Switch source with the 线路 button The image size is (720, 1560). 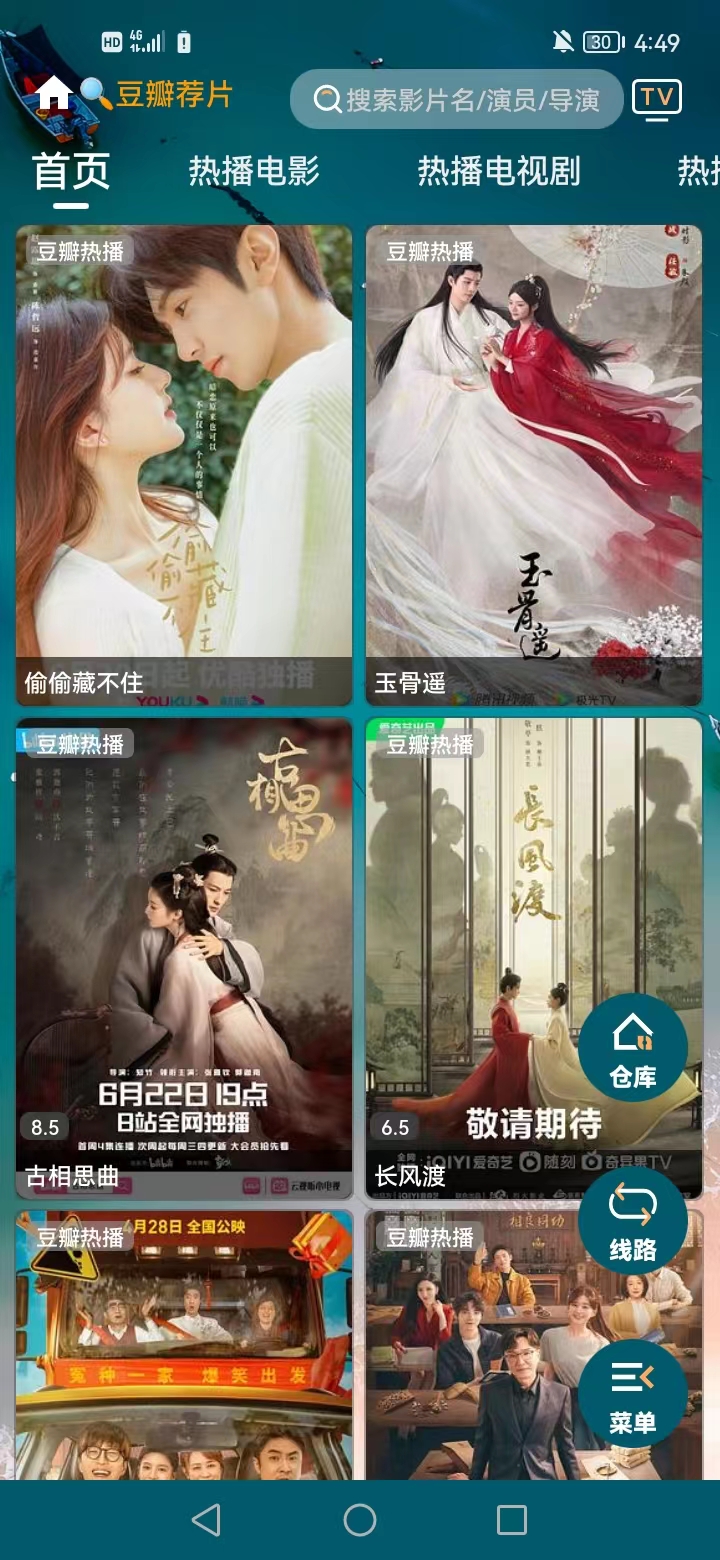633,1220
